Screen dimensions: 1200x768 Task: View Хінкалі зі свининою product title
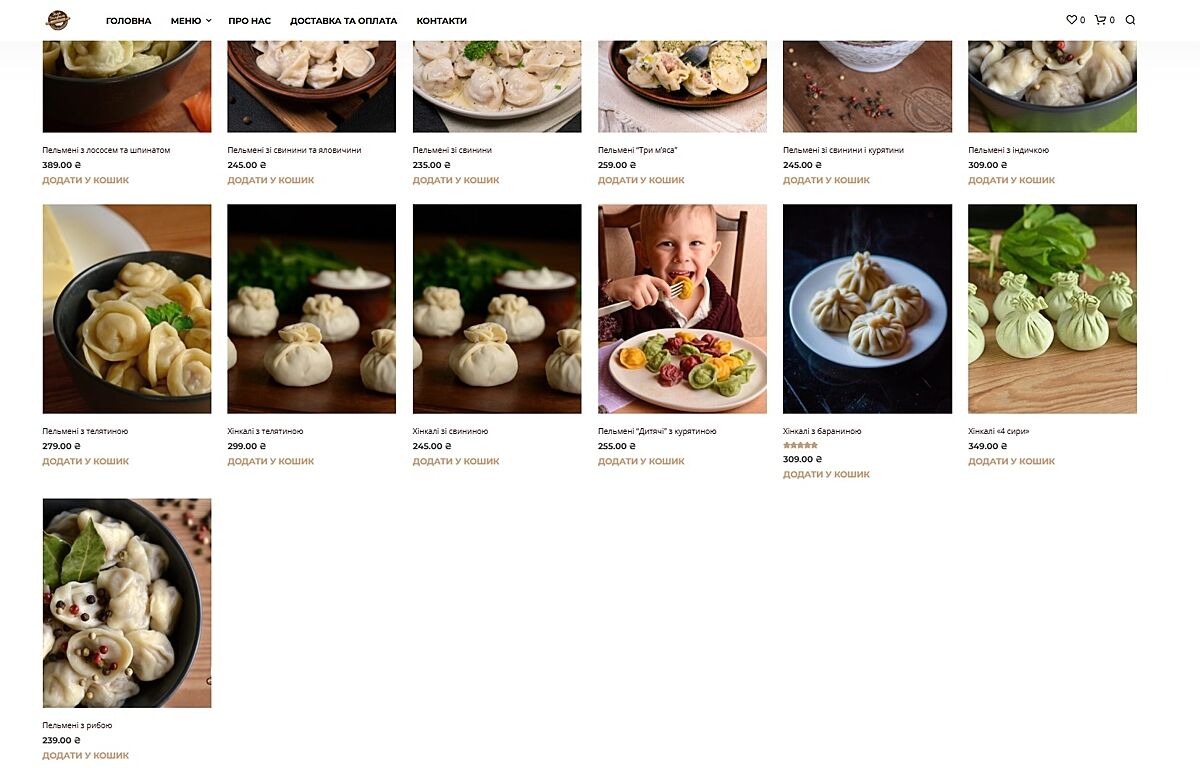450,431
